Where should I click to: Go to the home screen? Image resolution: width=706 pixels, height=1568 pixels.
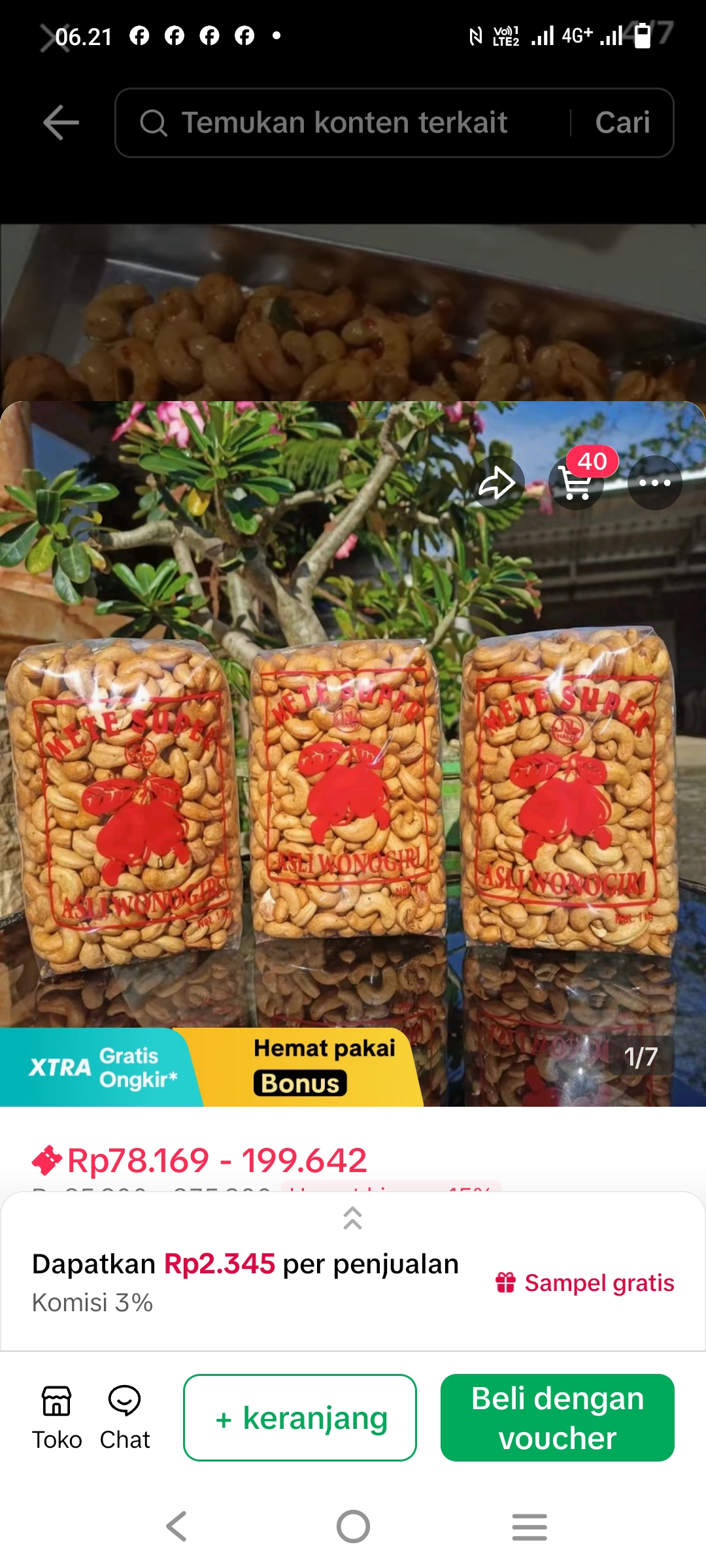[353, 1527]
